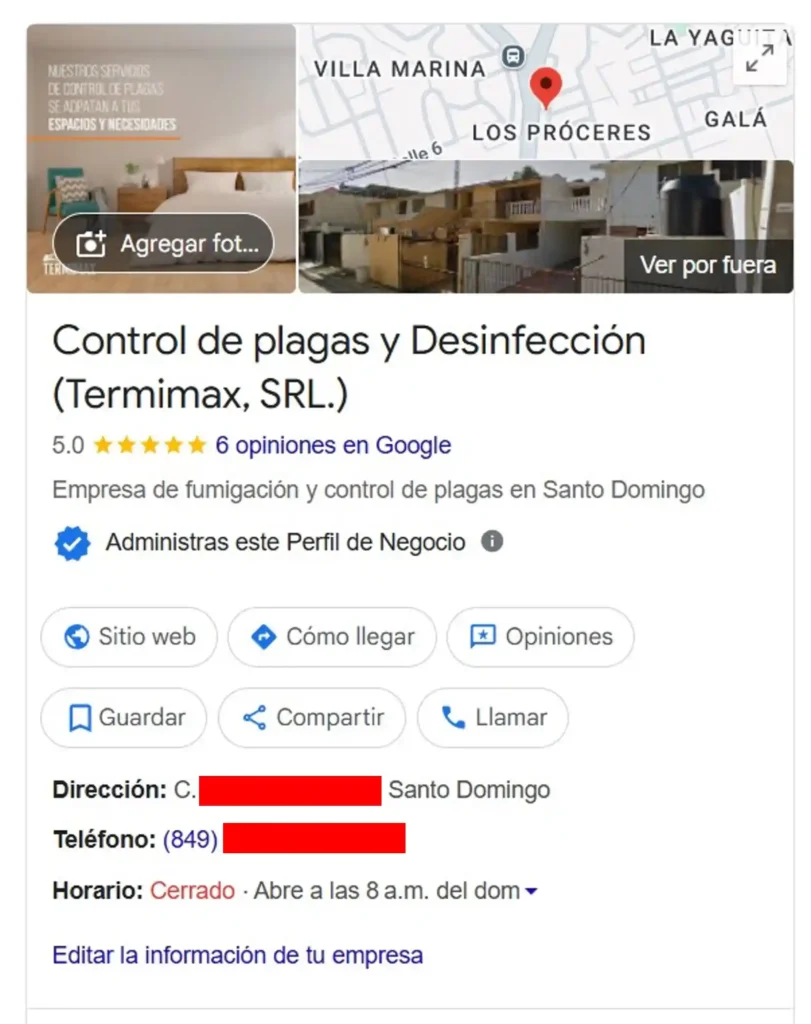Tap the (849) phone number link
This screenshot has width=811, height=1024.
coord(190,839)
